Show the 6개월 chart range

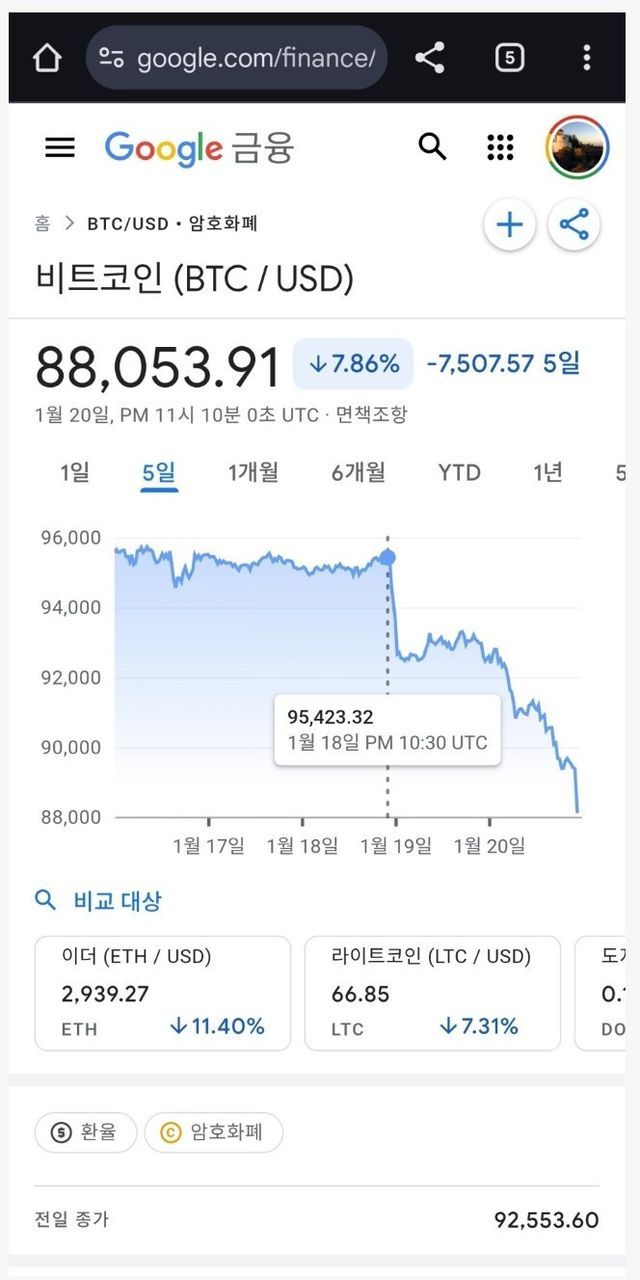(358, 472)
